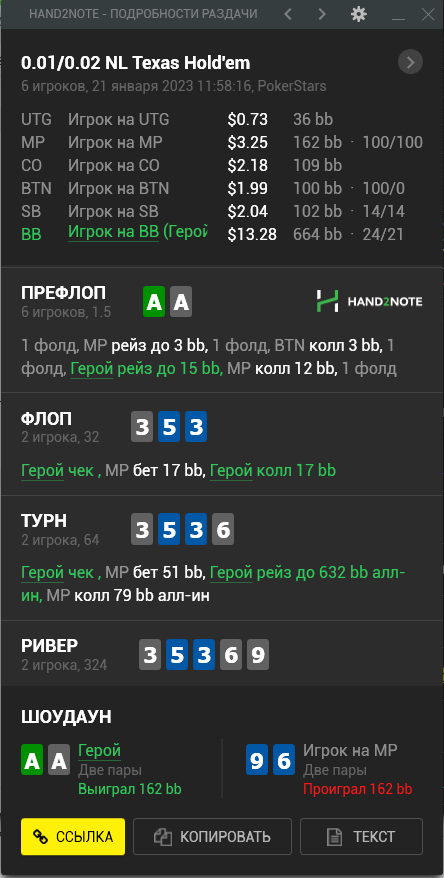This screenshot has width=444, height=878.
Task: Close the hand details window
Action: [x=428, y=14]
